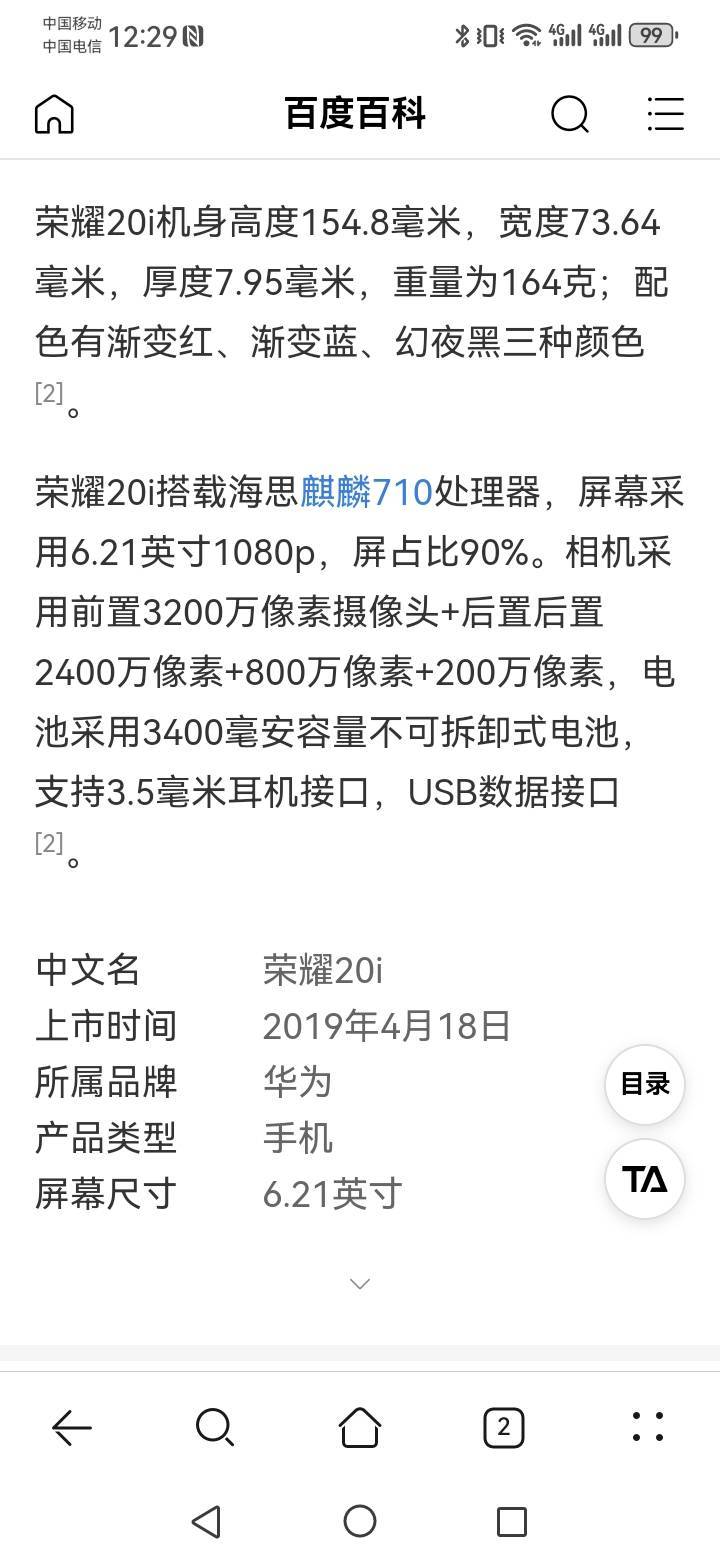The image size is (720, 1560).
Task: Tap the TA floating button
Action: [645, 1179]
